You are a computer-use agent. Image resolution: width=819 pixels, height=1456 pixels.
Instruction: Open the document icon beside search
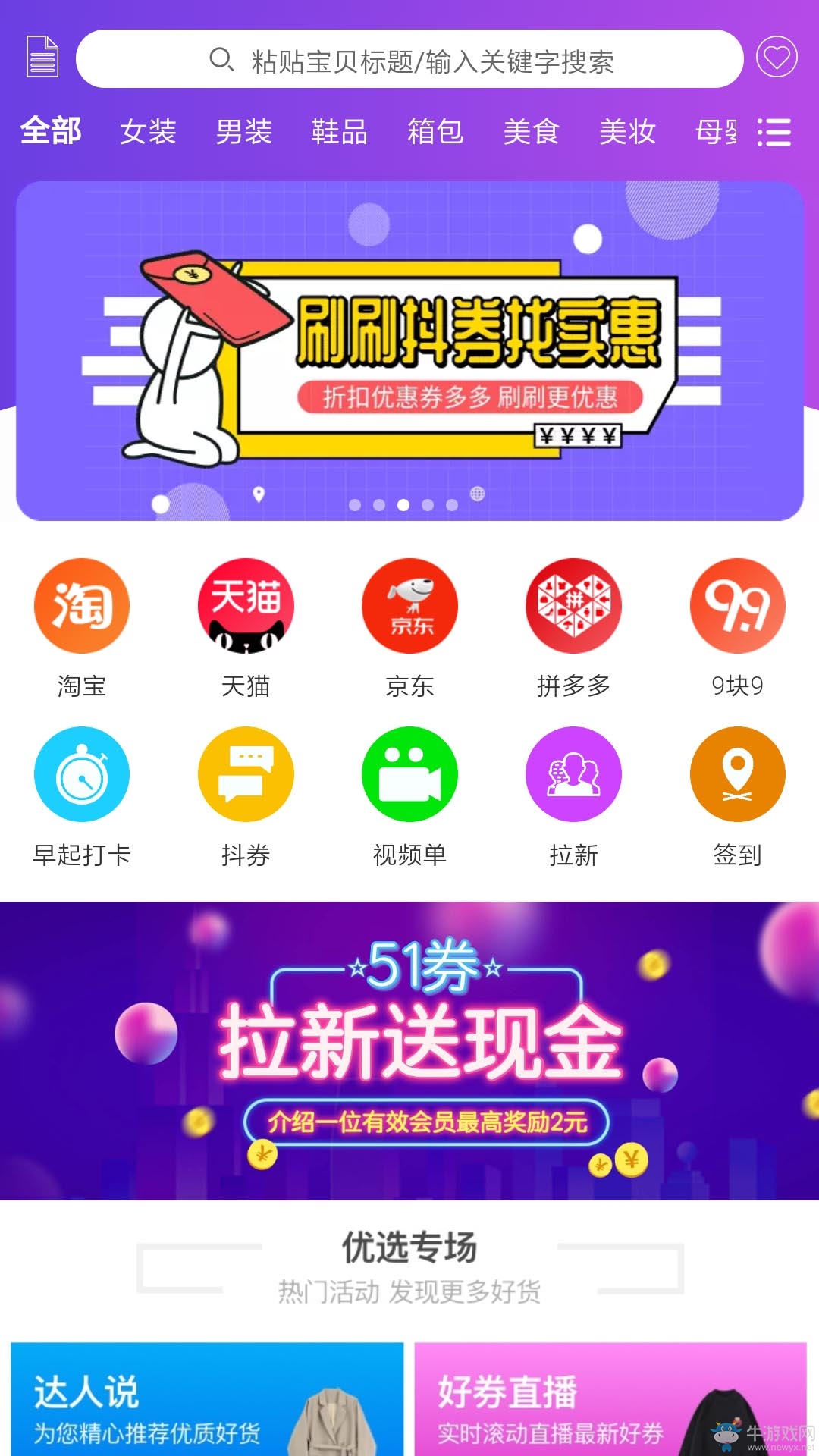[x=42, y=57]
